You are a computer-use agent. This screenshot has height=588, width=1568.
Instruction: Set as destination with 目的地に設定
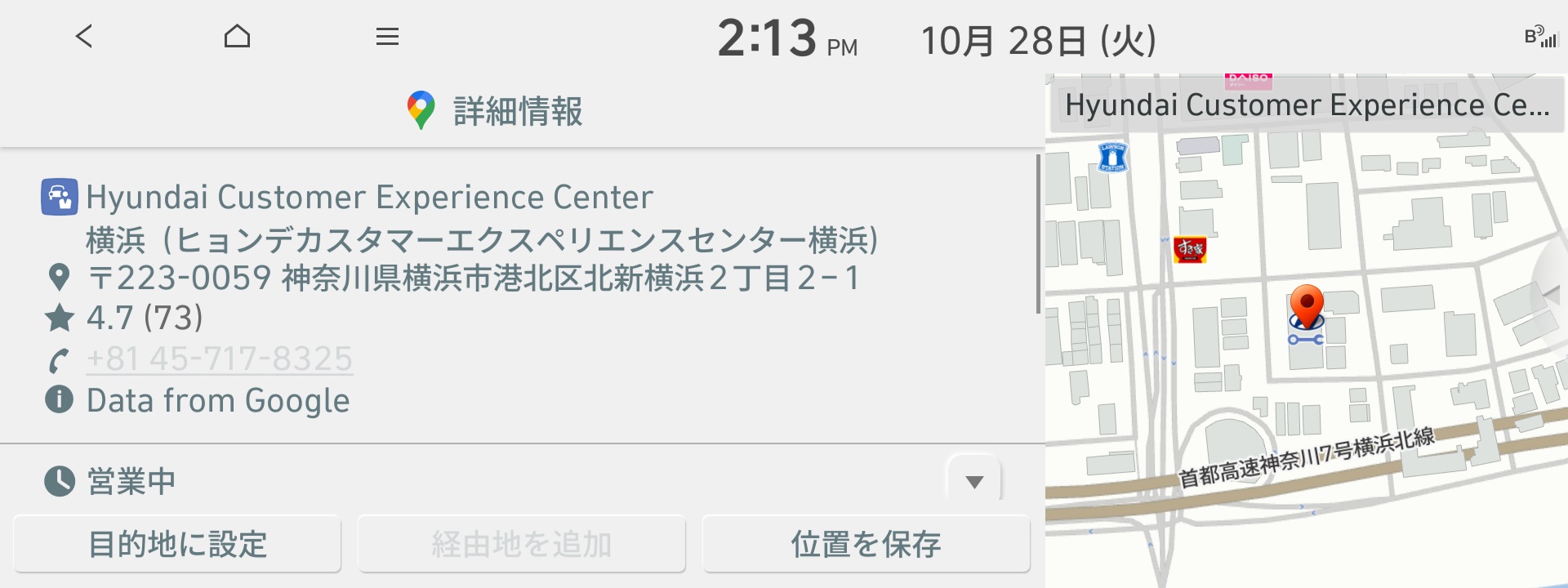(177, 544)
